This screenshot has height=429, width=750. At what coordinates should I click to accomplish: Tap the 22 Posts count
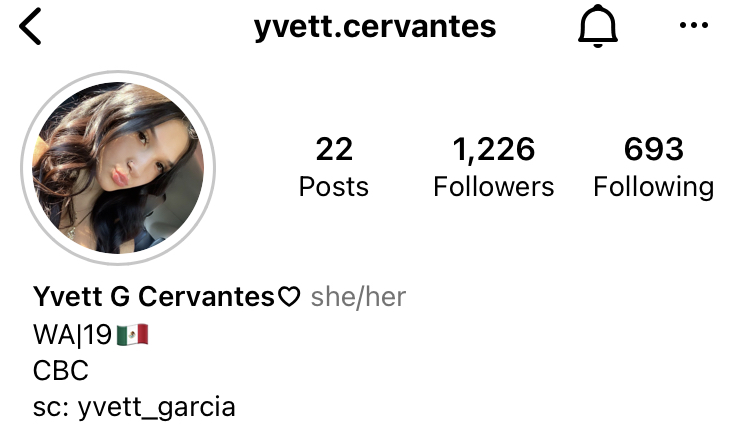[334, 167]
